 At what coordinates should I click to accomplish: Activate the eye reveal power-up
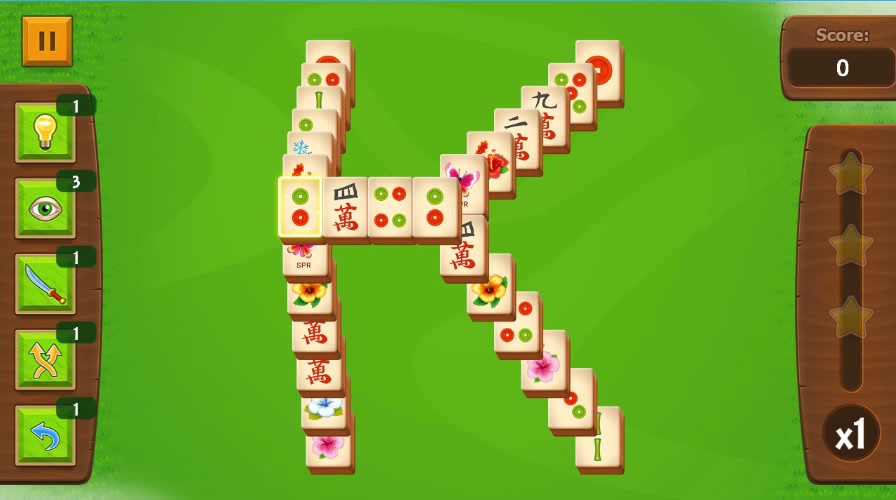(44, 208)
